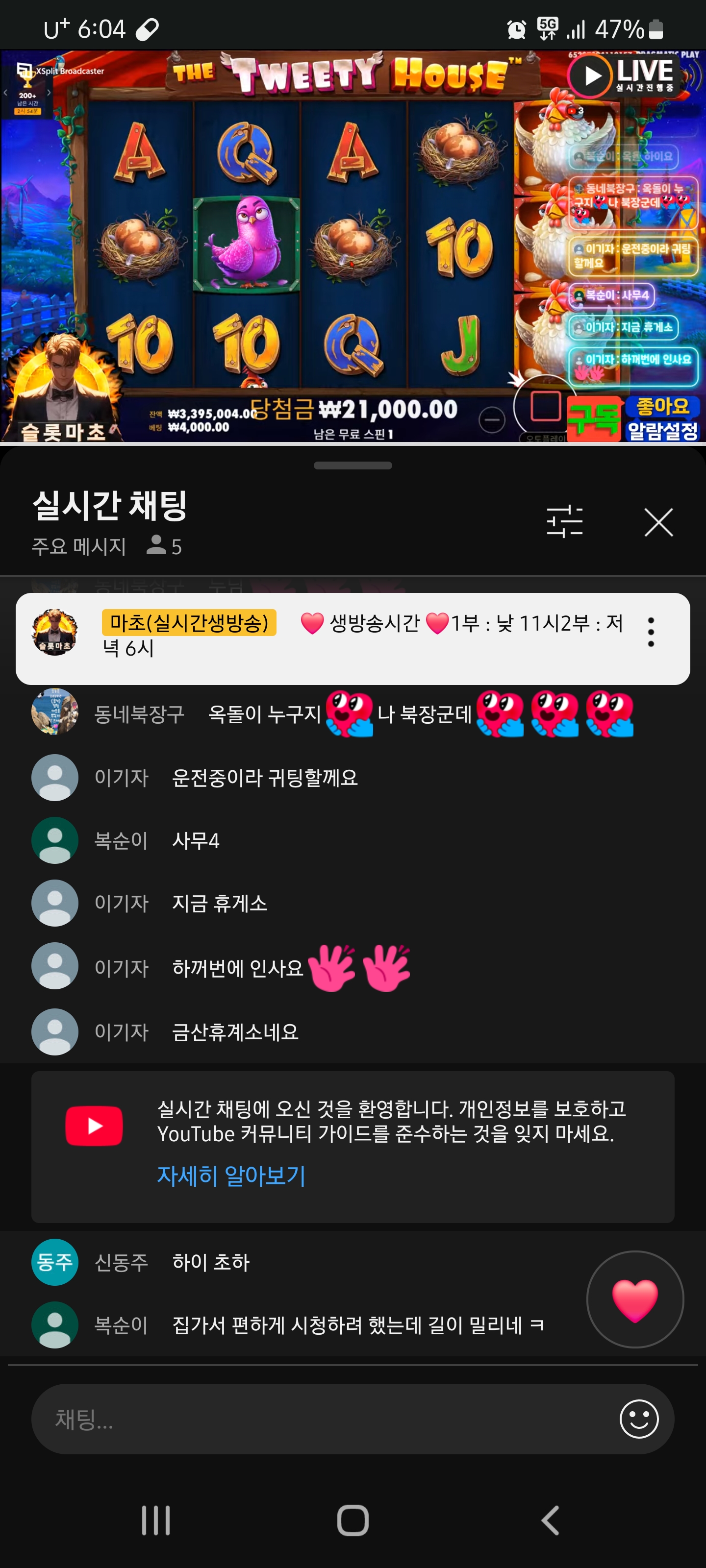706x1568 pixels.
Task: Select 신동주's message 하이 초하
Action: pos(210,1262)
